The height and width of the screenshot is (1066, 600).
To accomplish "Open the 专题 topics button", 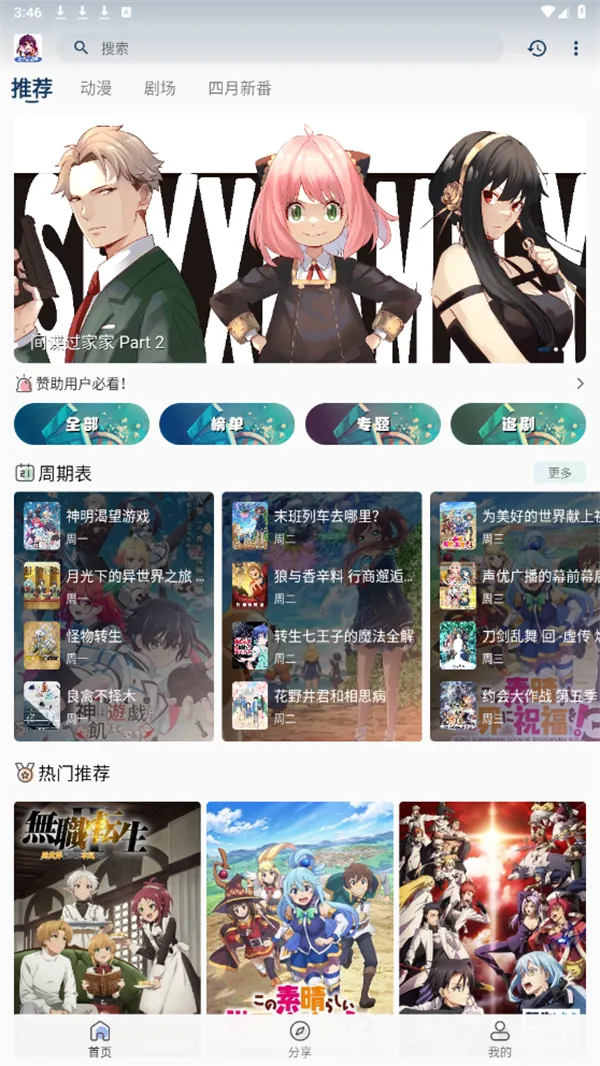I will 373,423.
